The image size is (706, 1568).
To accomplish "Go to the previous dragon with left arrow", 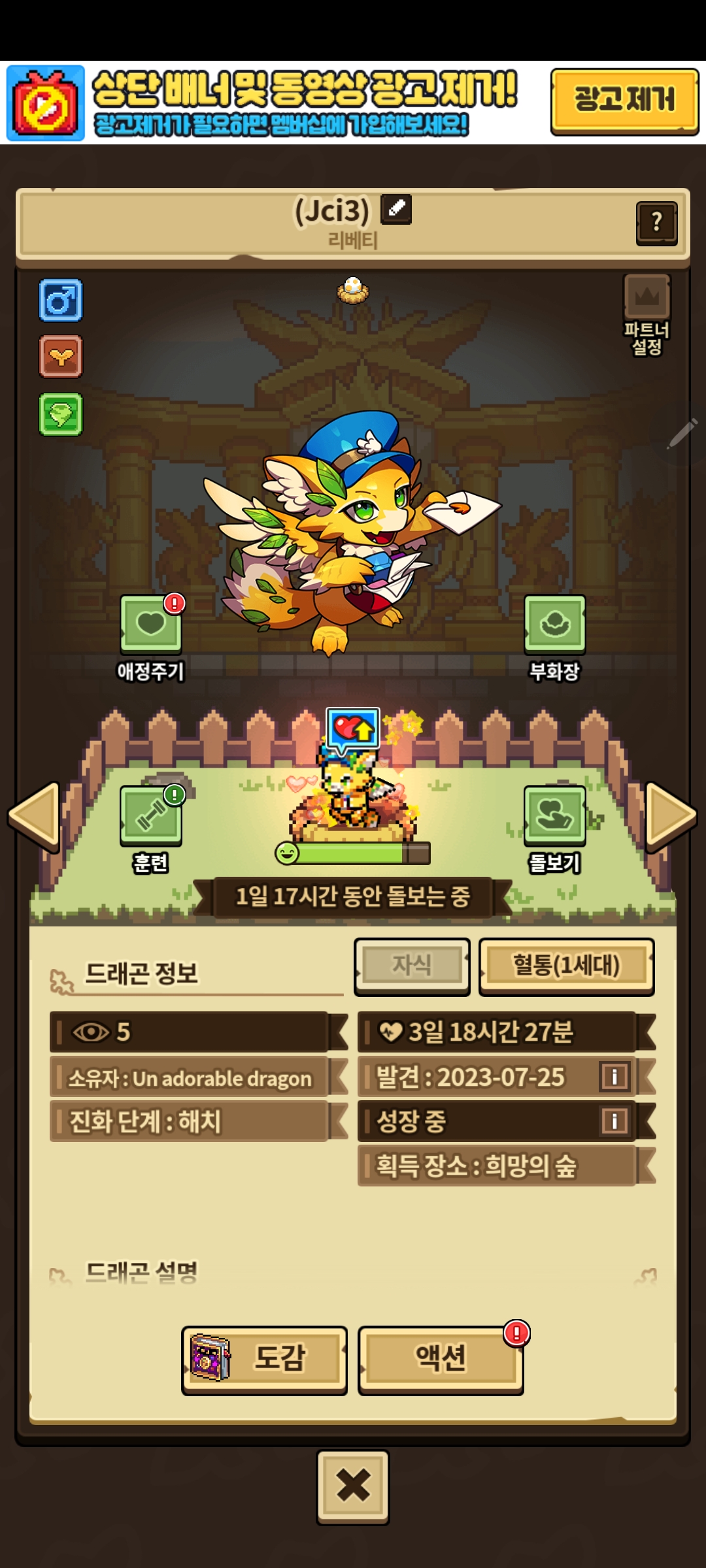I will click(x=35, y=816).
